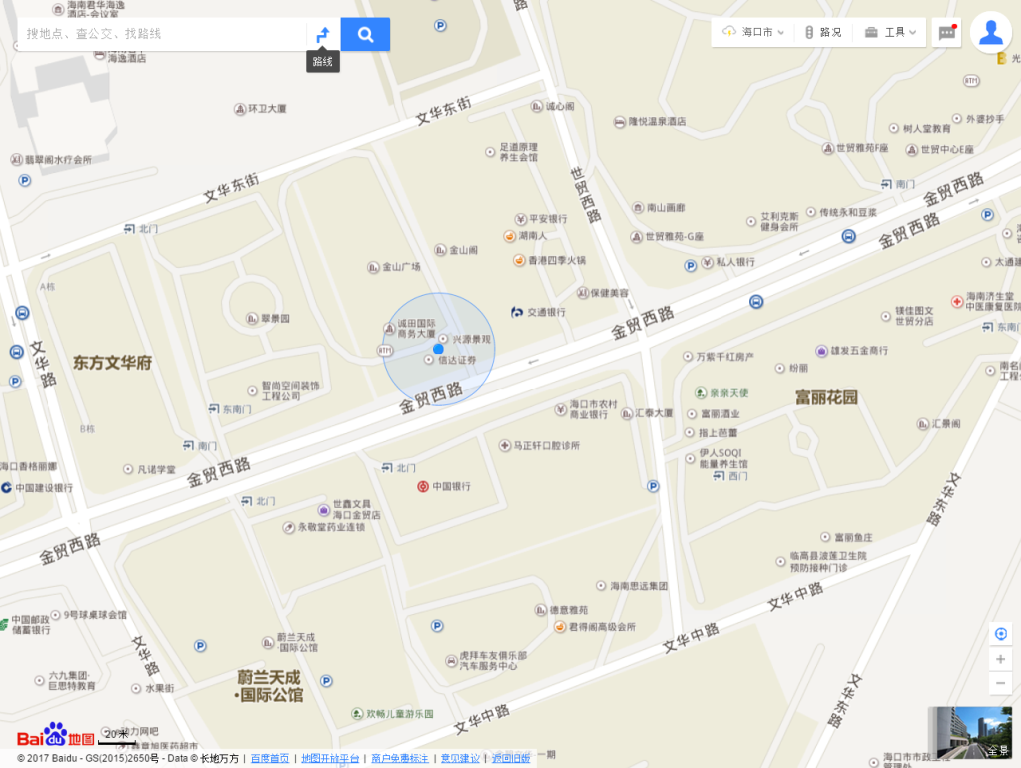This screenshot has width=1021, height=768.
Task: Open the 商户免费标注 link
Action: click(400, 759)
